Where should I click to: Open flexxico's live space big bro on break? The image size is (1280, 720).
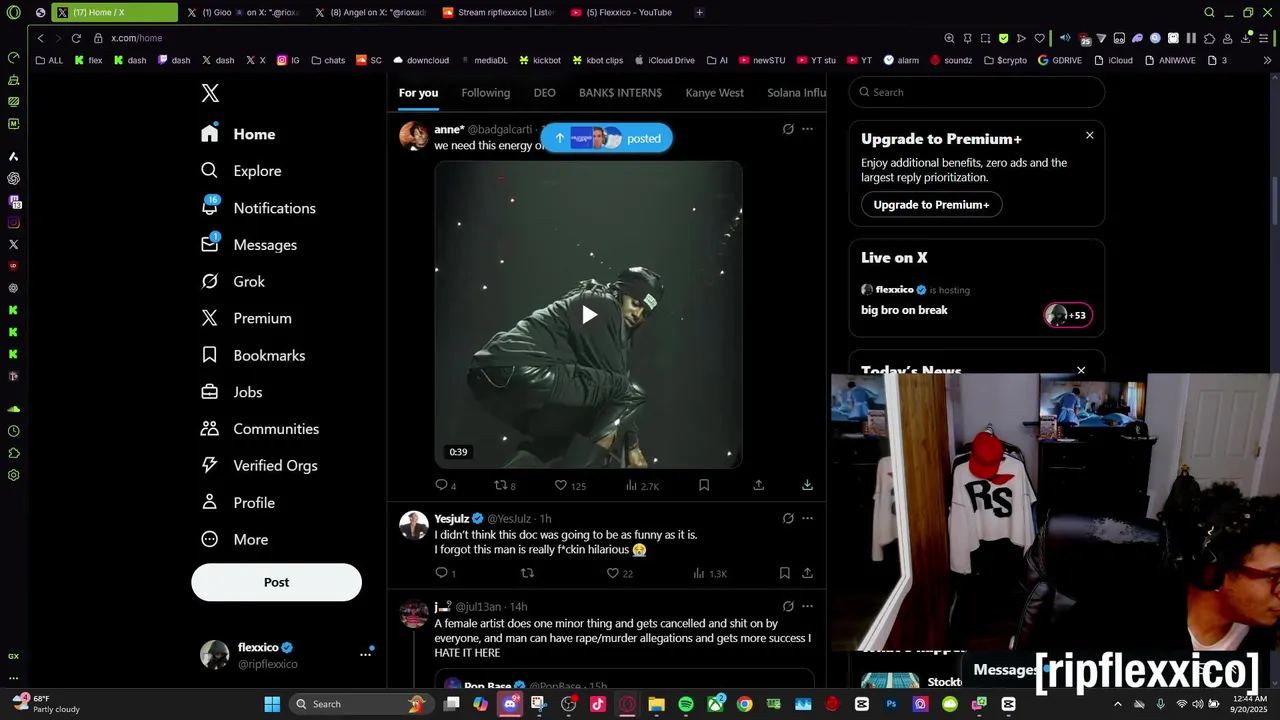click(904, 310)
